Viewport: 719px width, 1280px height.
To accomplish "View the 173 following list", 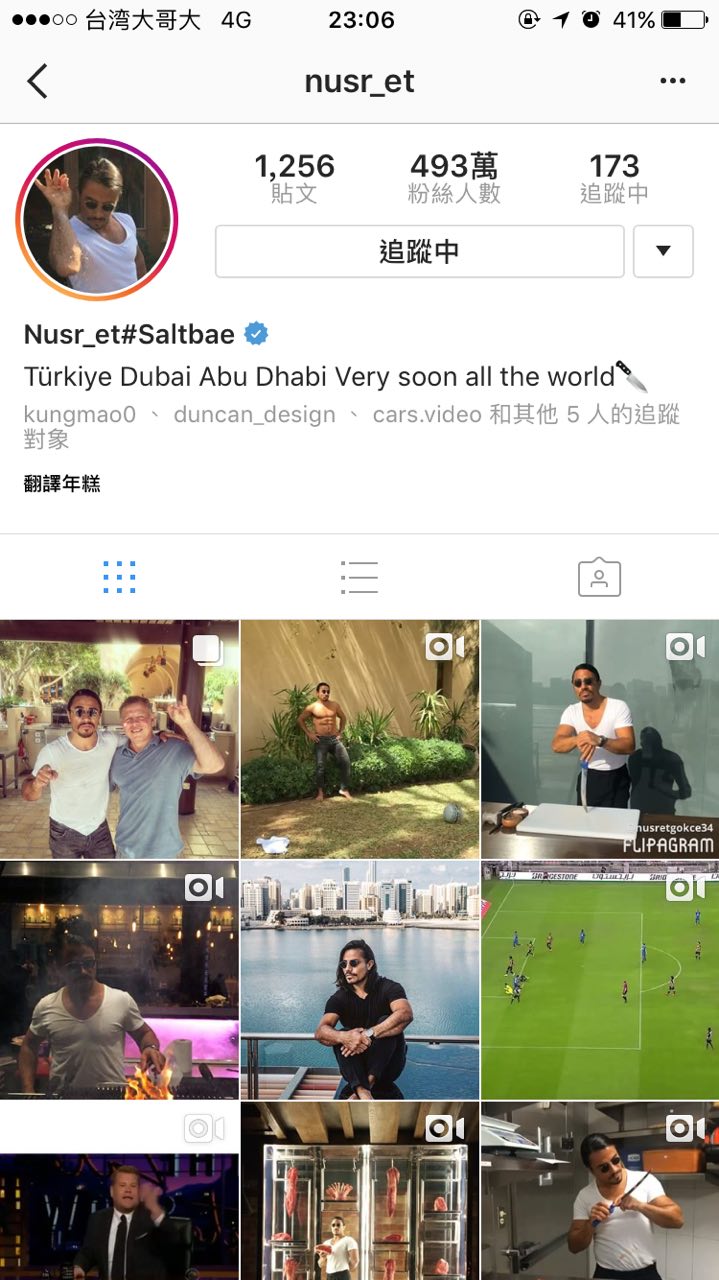I will tap(614, 177).
